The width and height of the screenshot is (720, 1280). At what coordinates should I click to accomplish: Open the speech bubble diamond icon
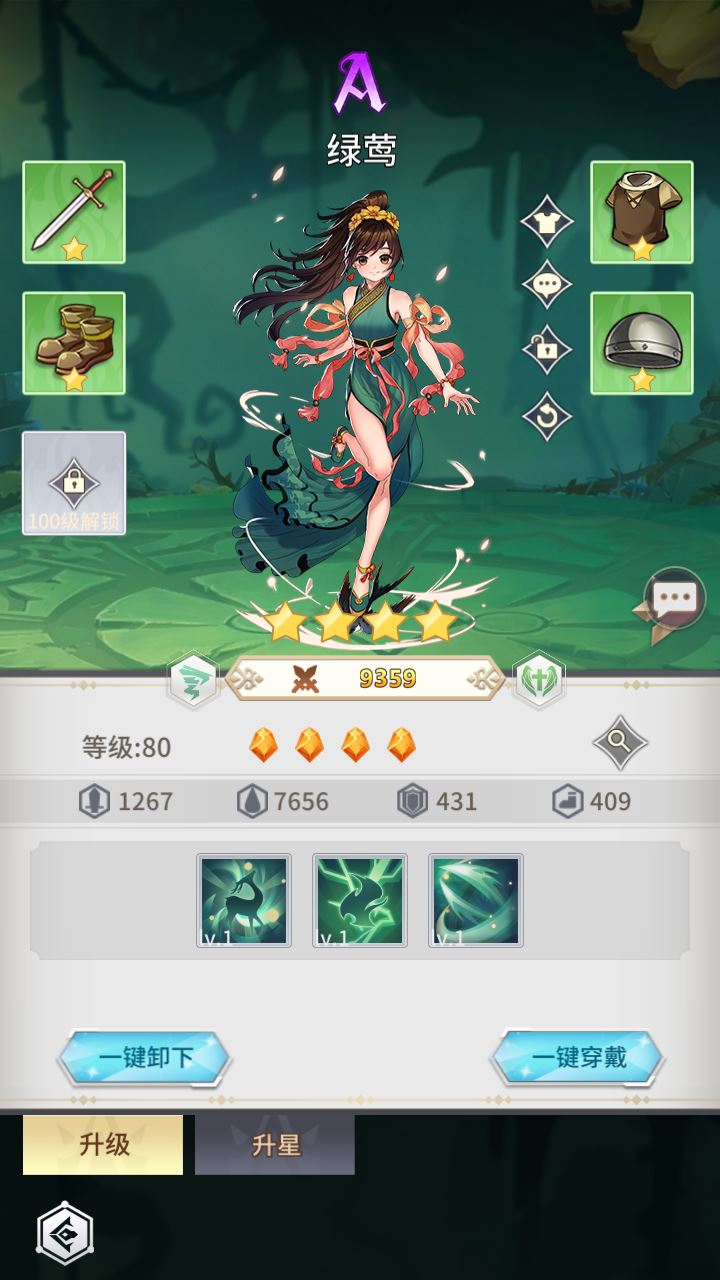(547, 285)
